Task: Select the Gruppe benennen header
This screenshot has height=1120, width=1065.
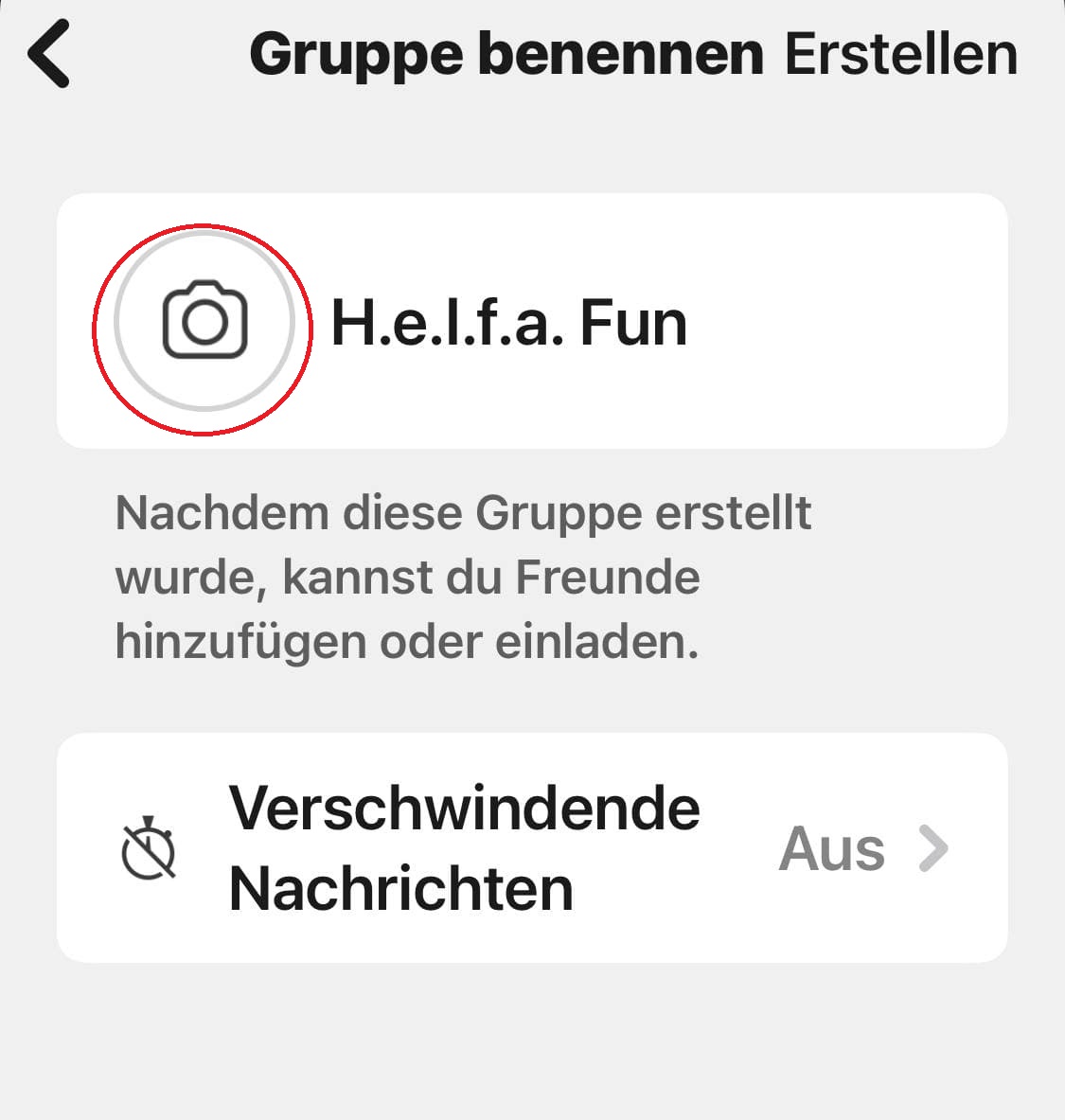Action: 508,54
